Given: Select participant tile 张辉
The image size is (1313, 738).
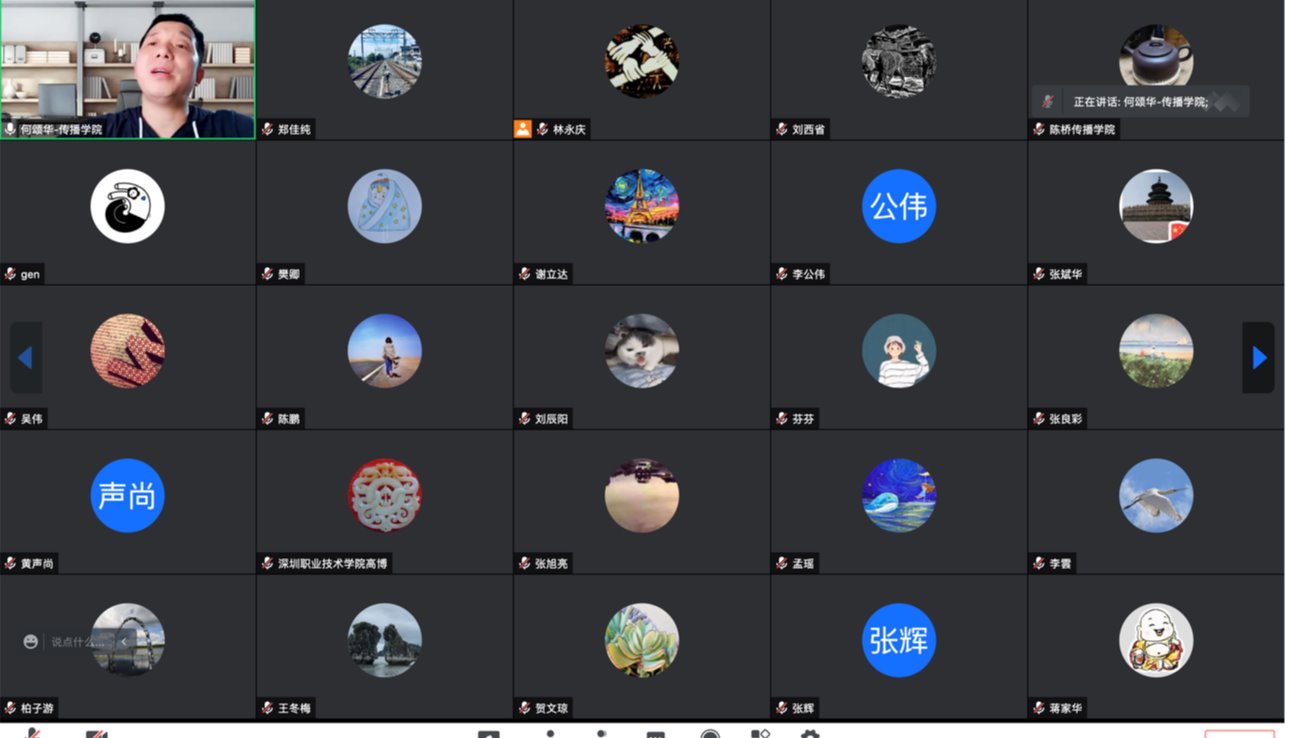Looking at the screenshot, I should click(898, 645).
